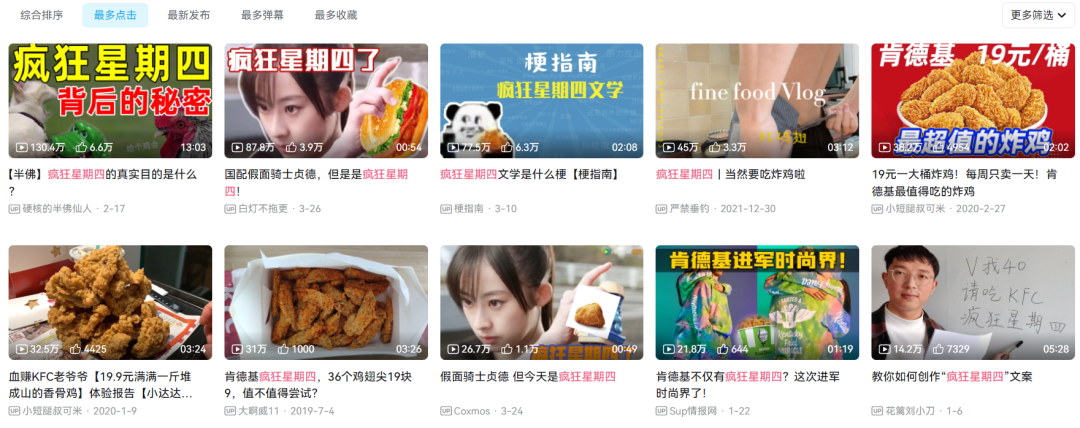
Task: Sort results by 最多弹幕
Action: 262,15
